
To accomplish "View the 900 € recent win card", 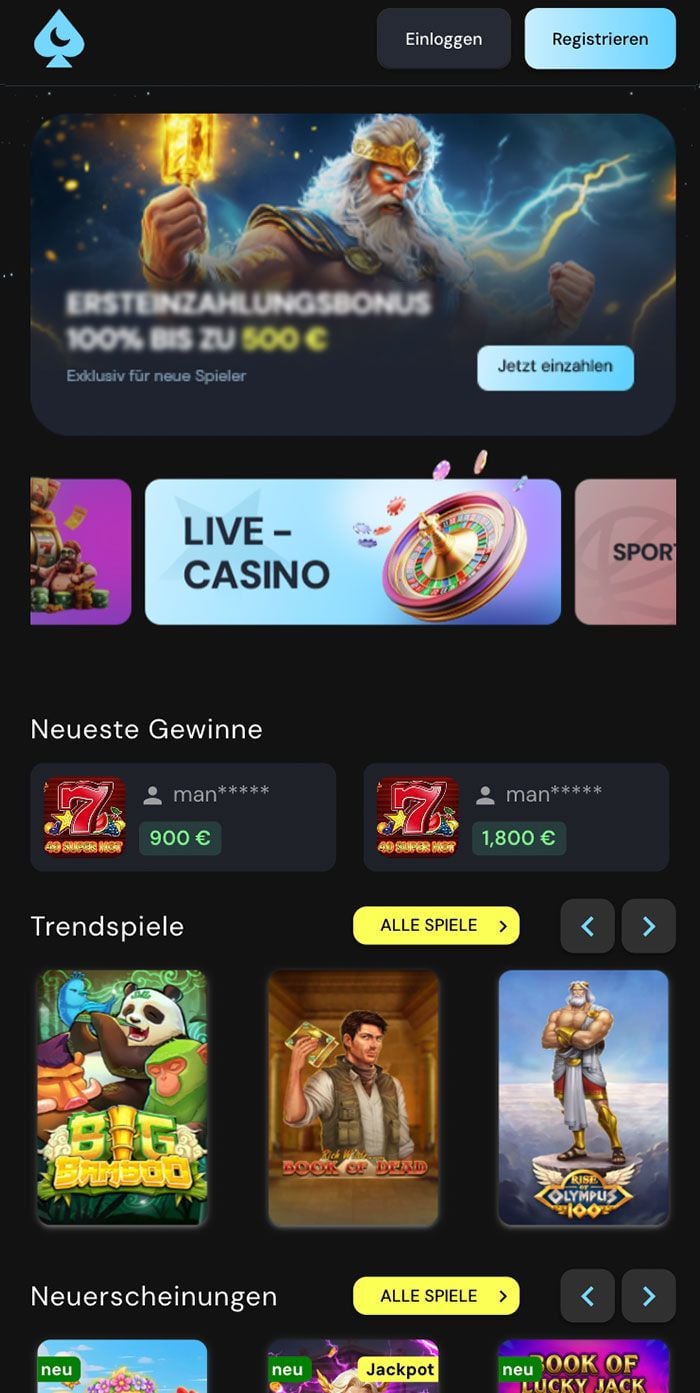I will (183, 817).
